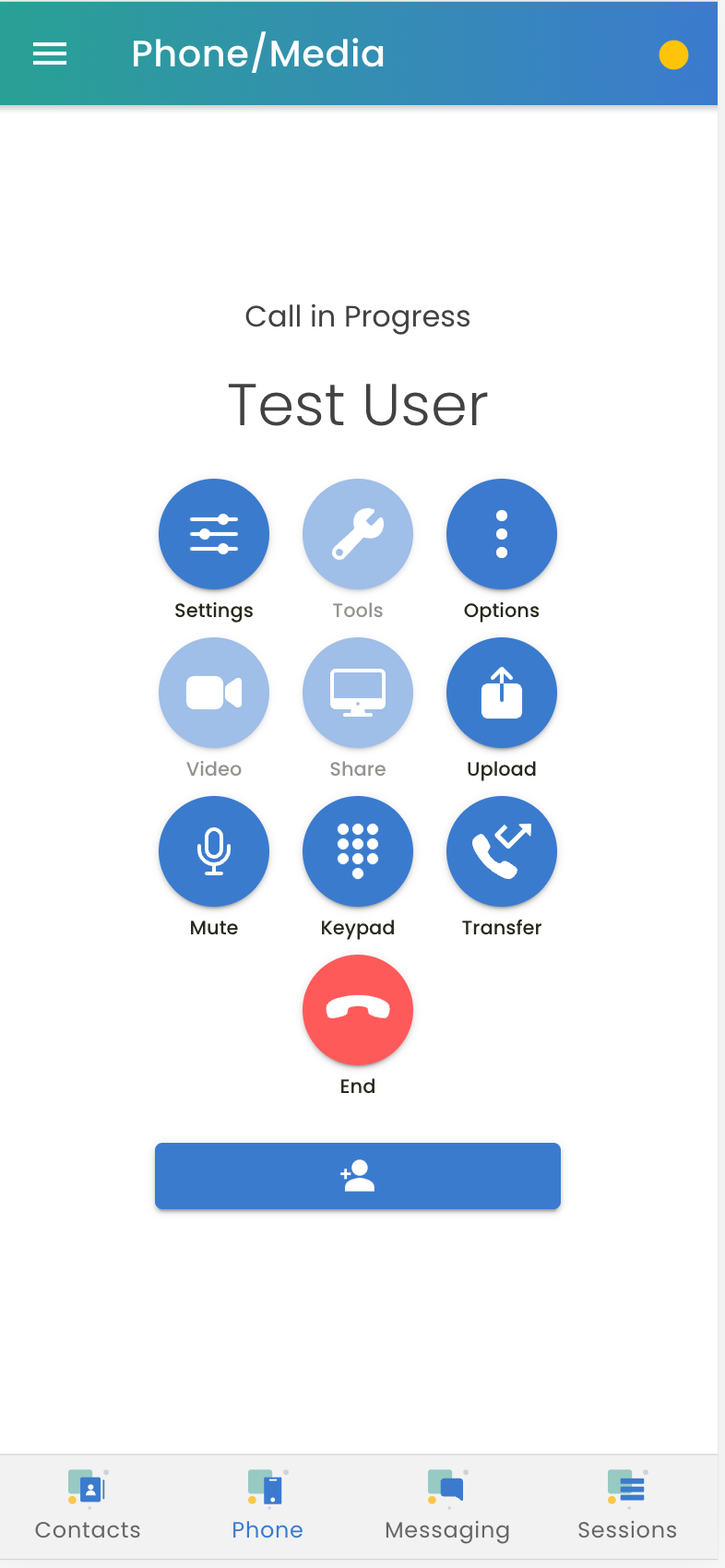This screenshot has height=1568, width=725.
Task: Add a participant to the call
Action: click(358, 1176)
